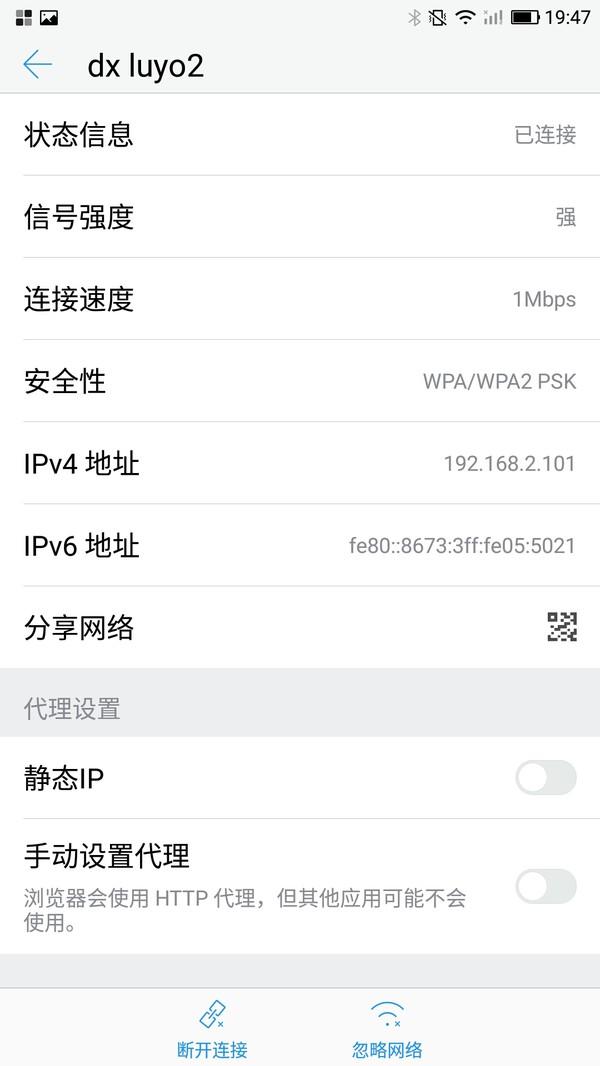Forget network via 忽略网络
Viewport: 600px width, 1066px height.
[x=387, y=1027]
